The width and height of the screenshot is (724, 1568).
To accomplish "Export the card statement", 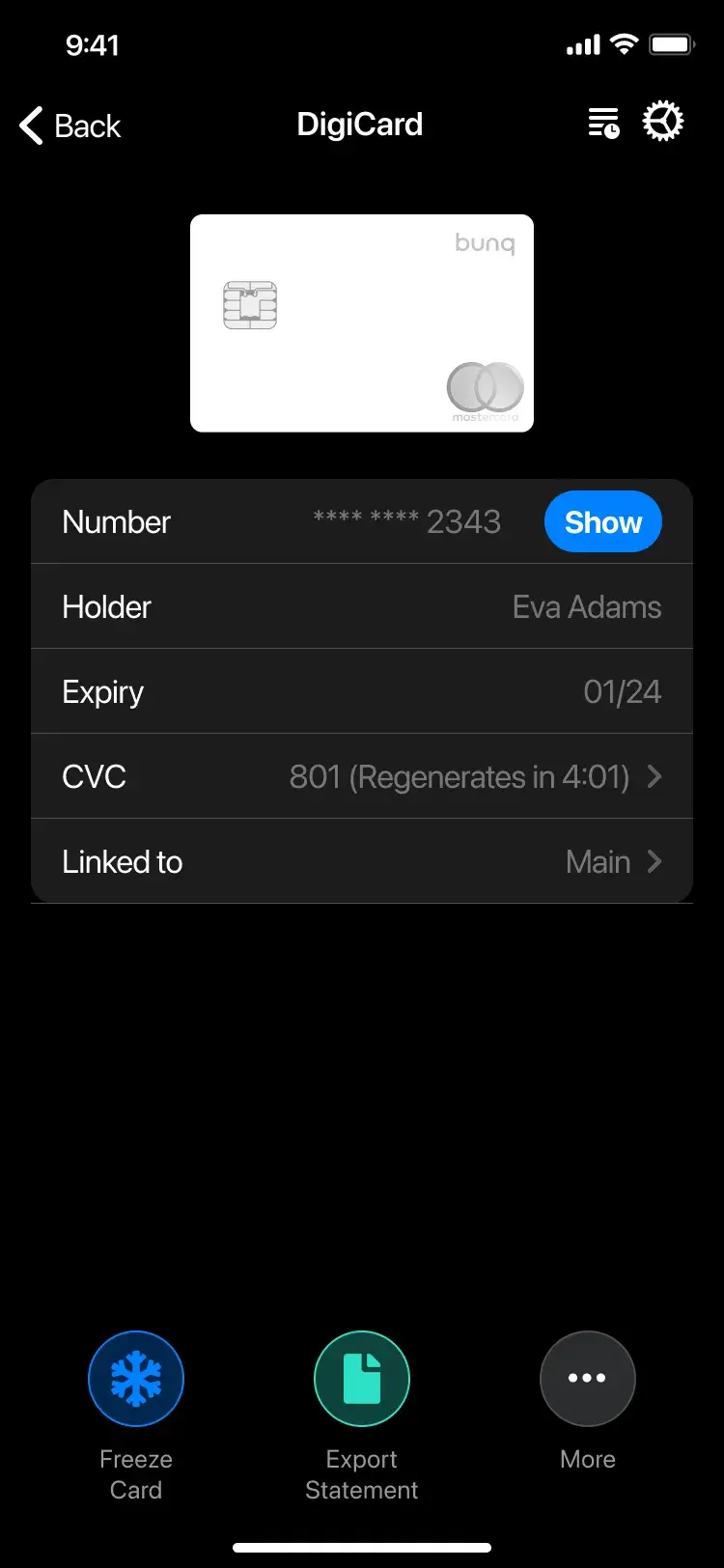I will (x=362, y=1379).
